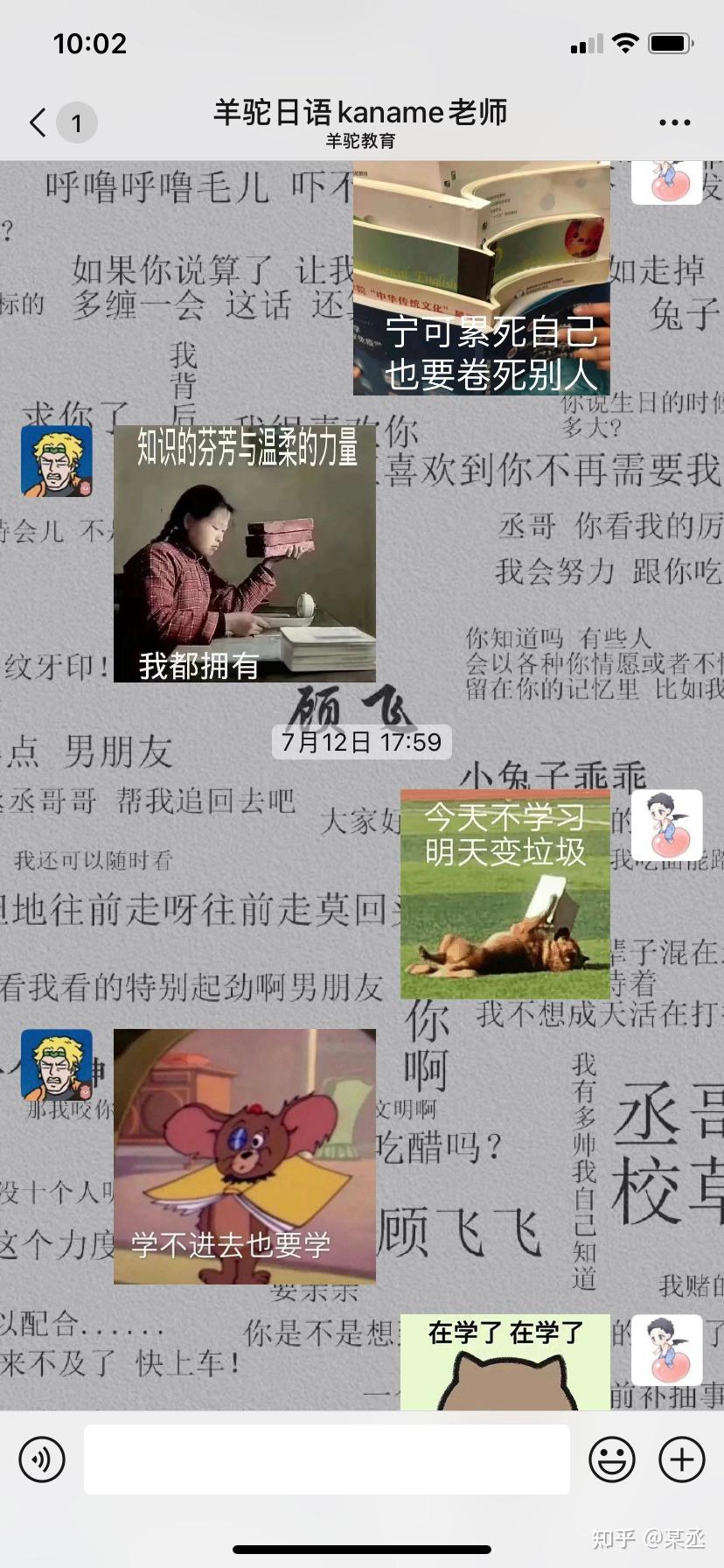Open the '今天不学习明天变垃圾' dog meme
Image resolution: width=724 pixels, height=1568 pixels.
point(505,894)
